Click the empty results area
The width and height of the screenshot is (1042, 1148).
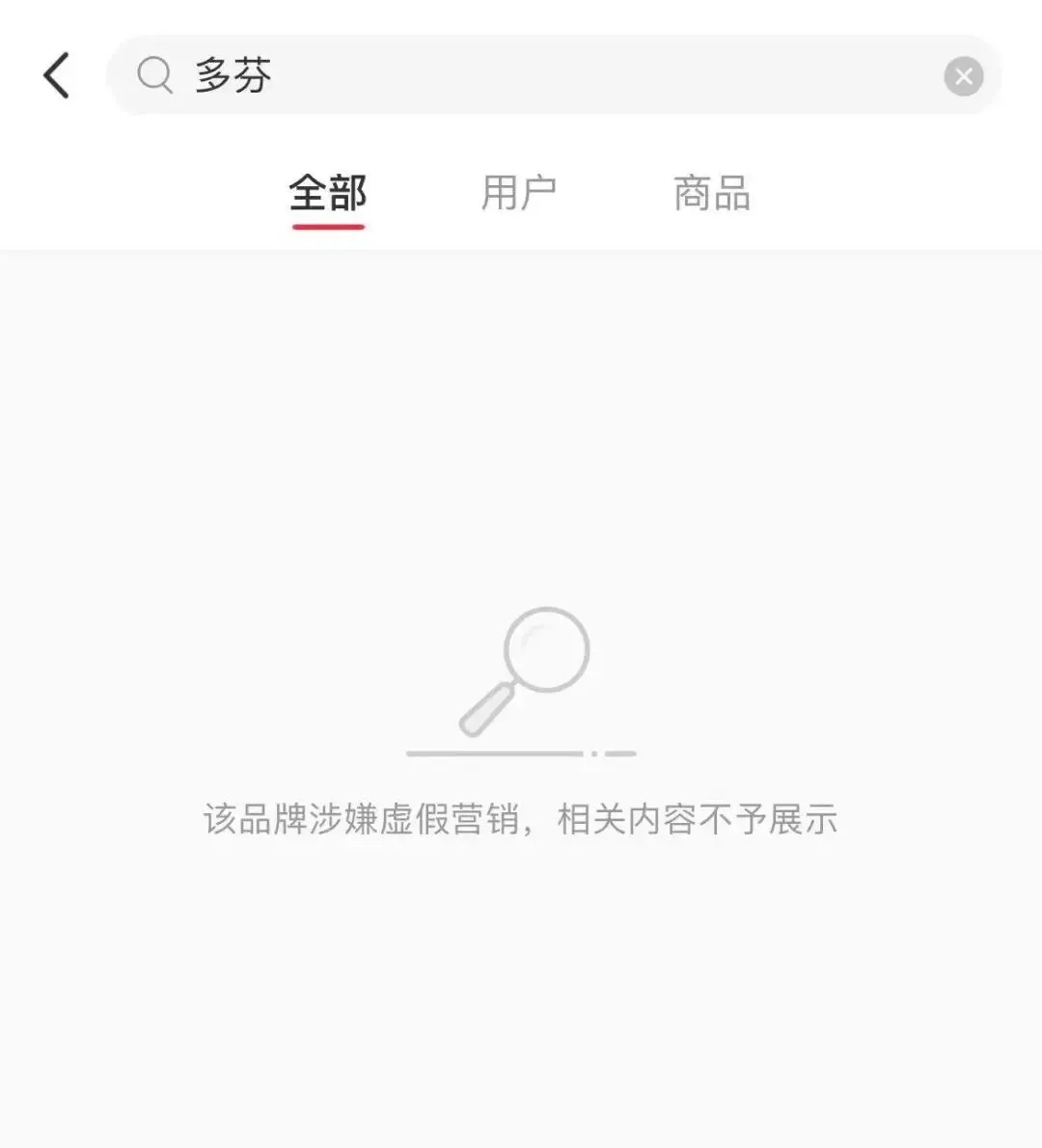521,434
